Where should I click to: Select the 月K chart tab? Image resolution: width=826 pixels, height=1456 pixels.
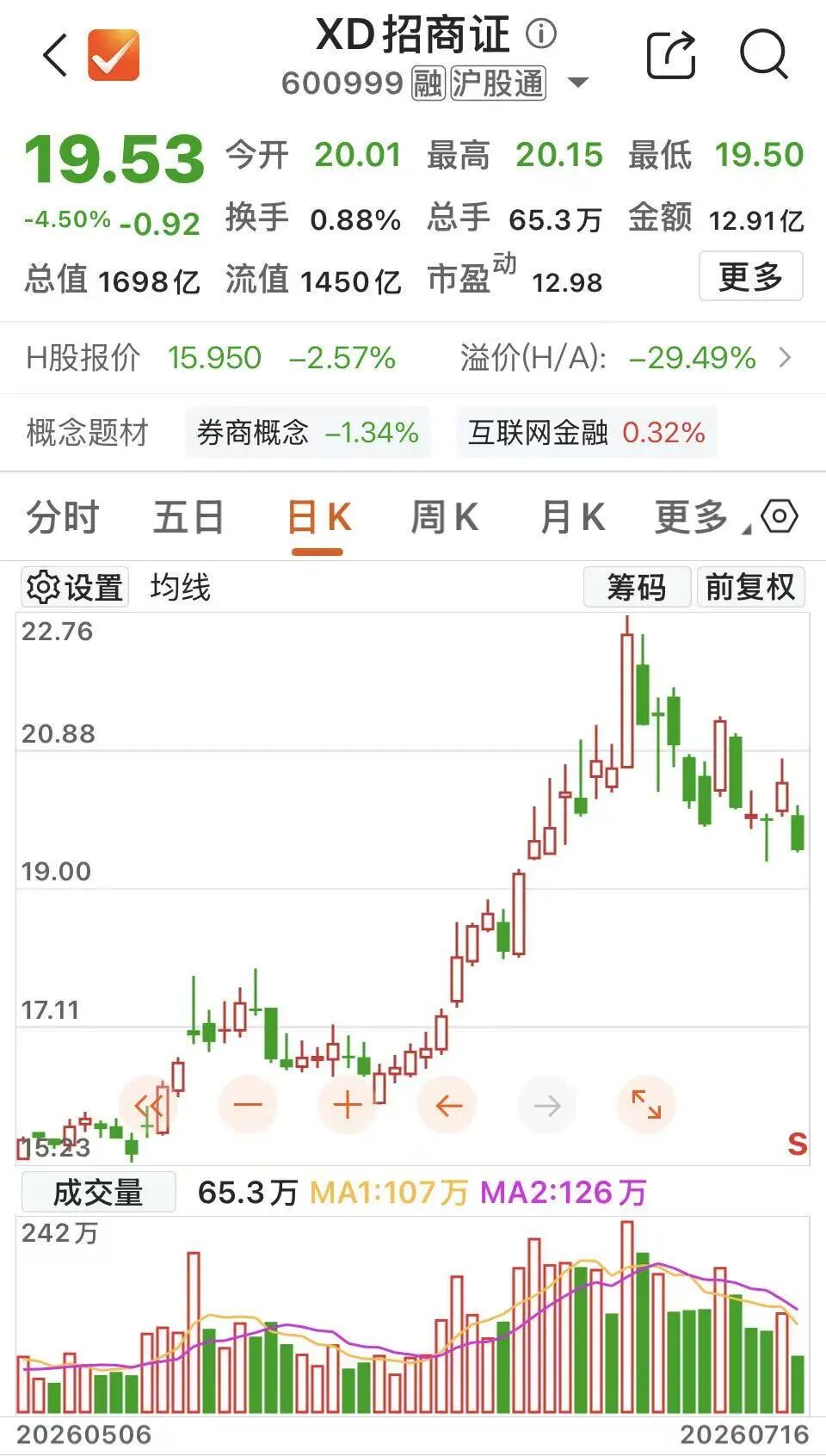(x=572, y=518)
